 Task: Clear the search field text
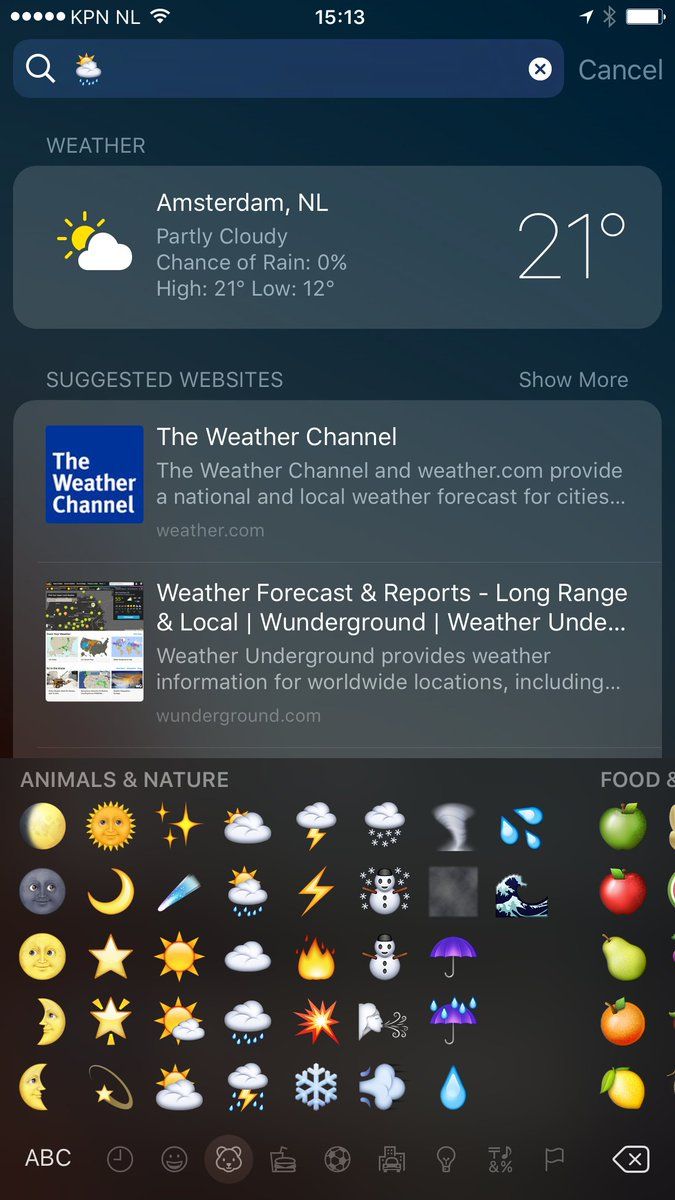coord(540,69)
